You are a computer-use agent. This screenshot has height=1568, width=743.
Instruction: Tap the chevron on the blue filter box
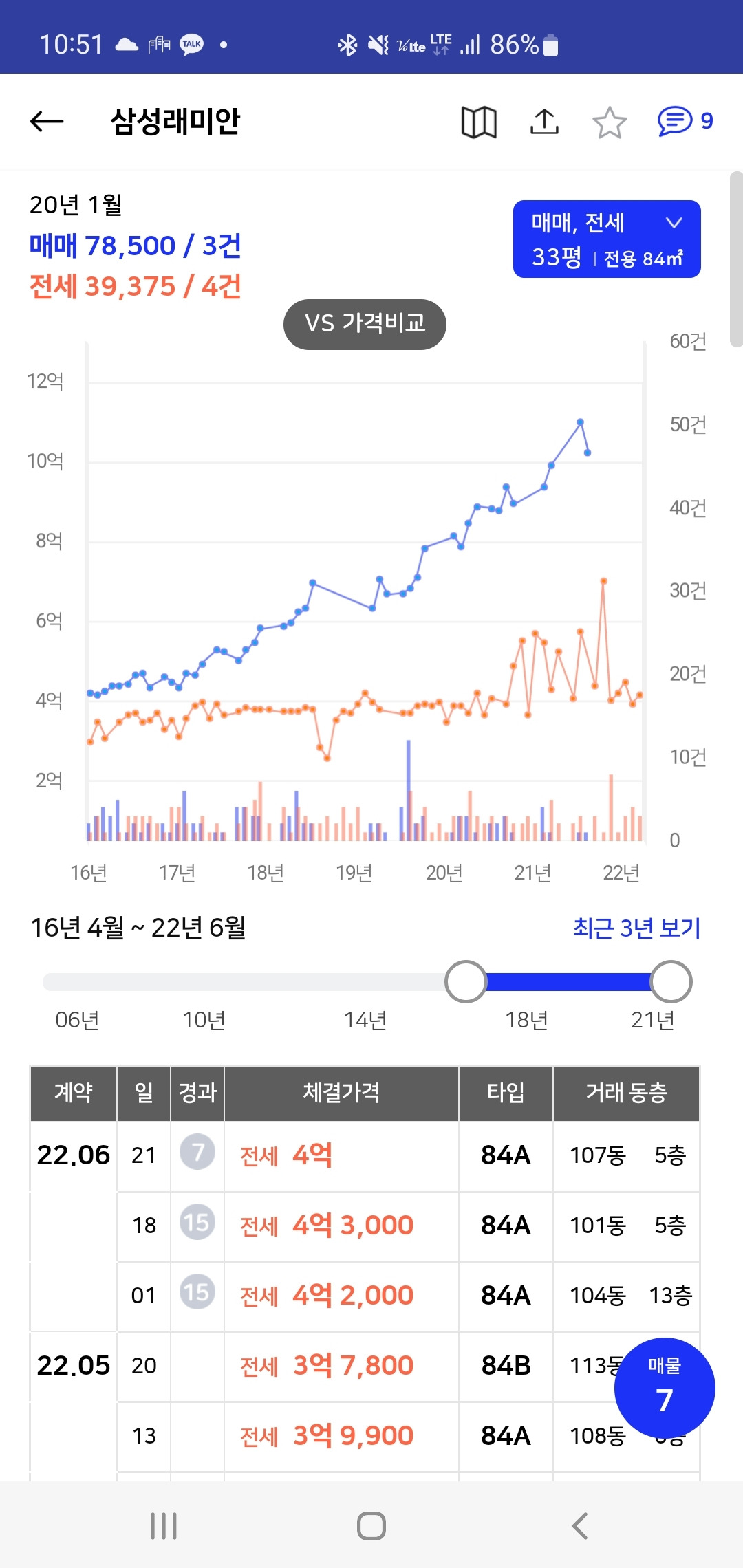tap(673, 222)
